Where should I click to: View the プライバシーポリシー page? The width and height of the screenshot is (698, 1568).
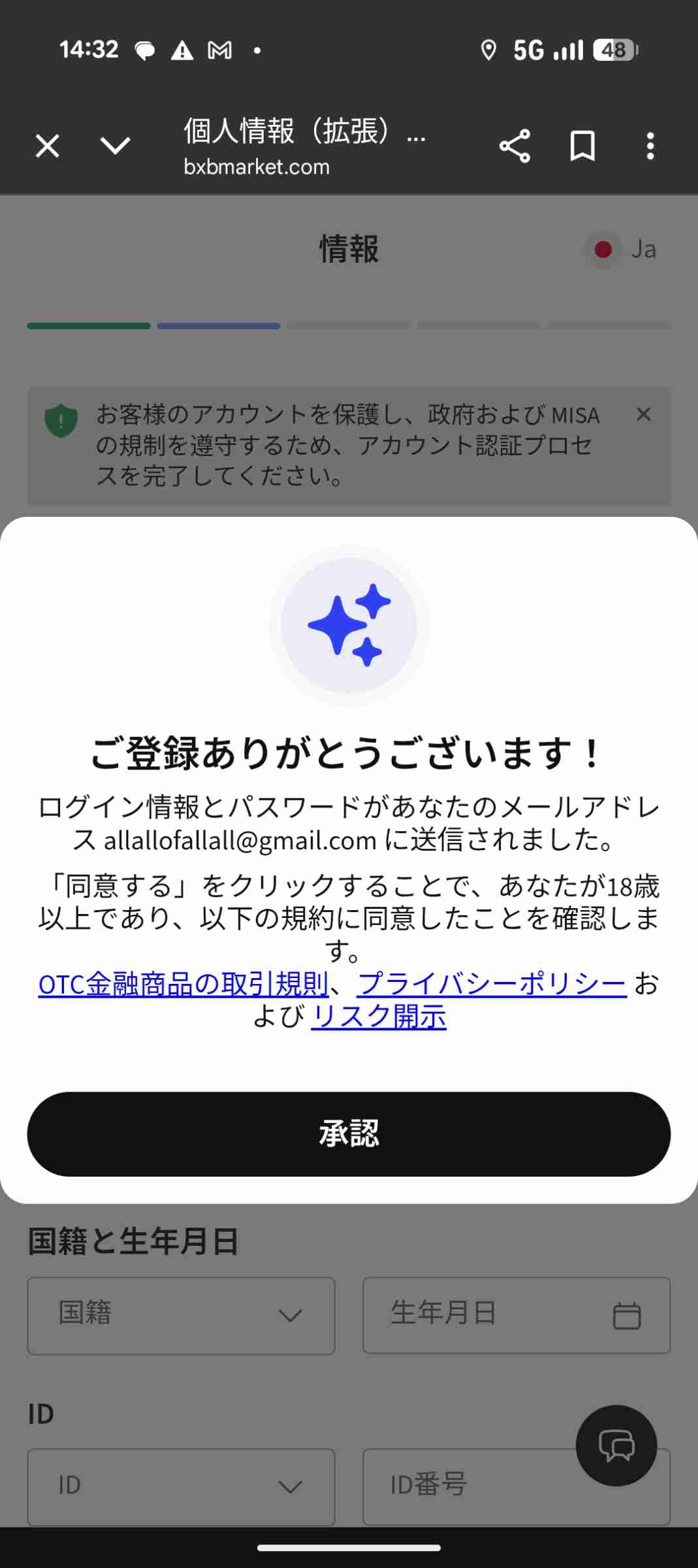(x=490, y=983)
